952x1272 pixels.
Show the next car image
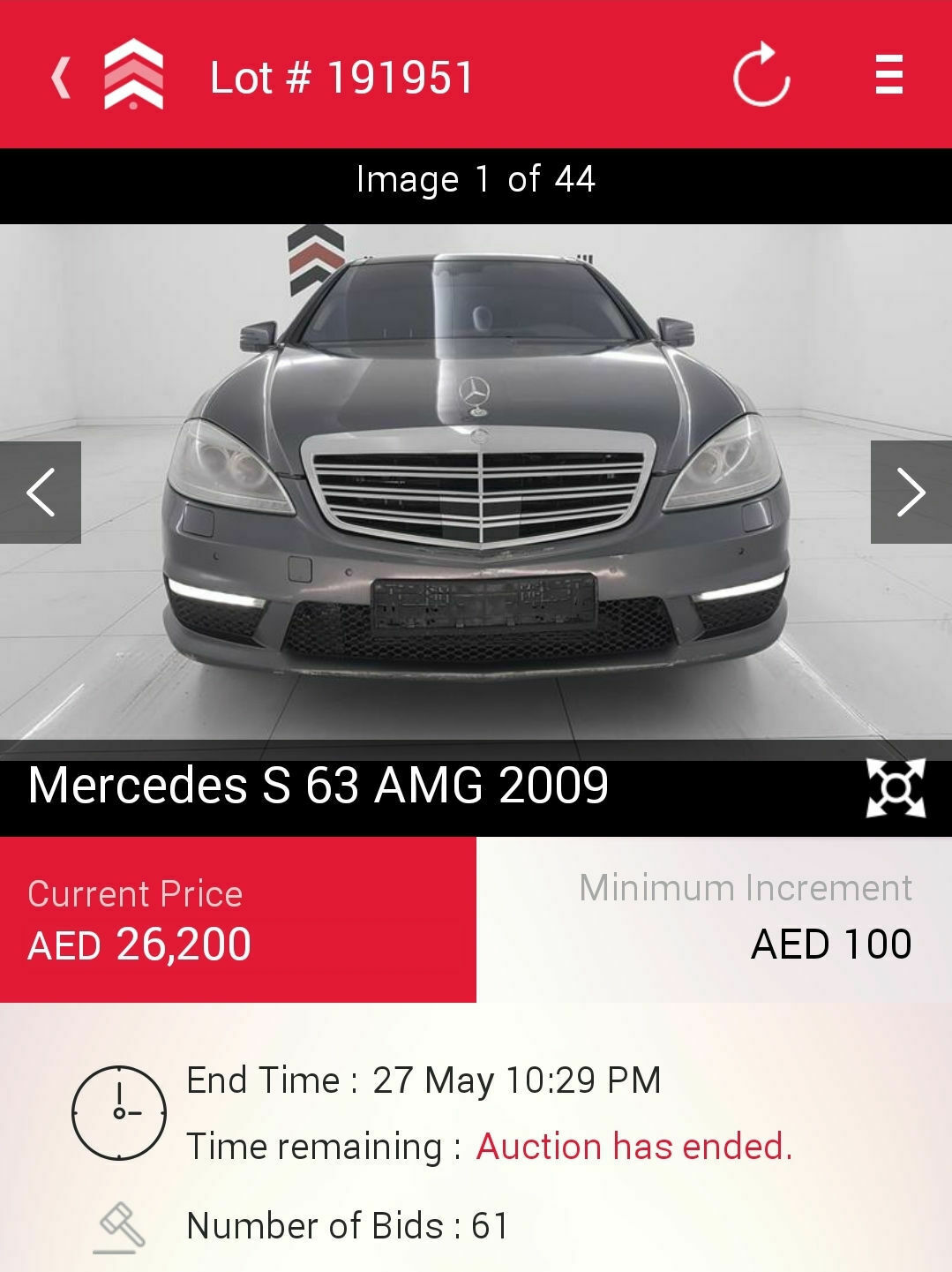911,492
